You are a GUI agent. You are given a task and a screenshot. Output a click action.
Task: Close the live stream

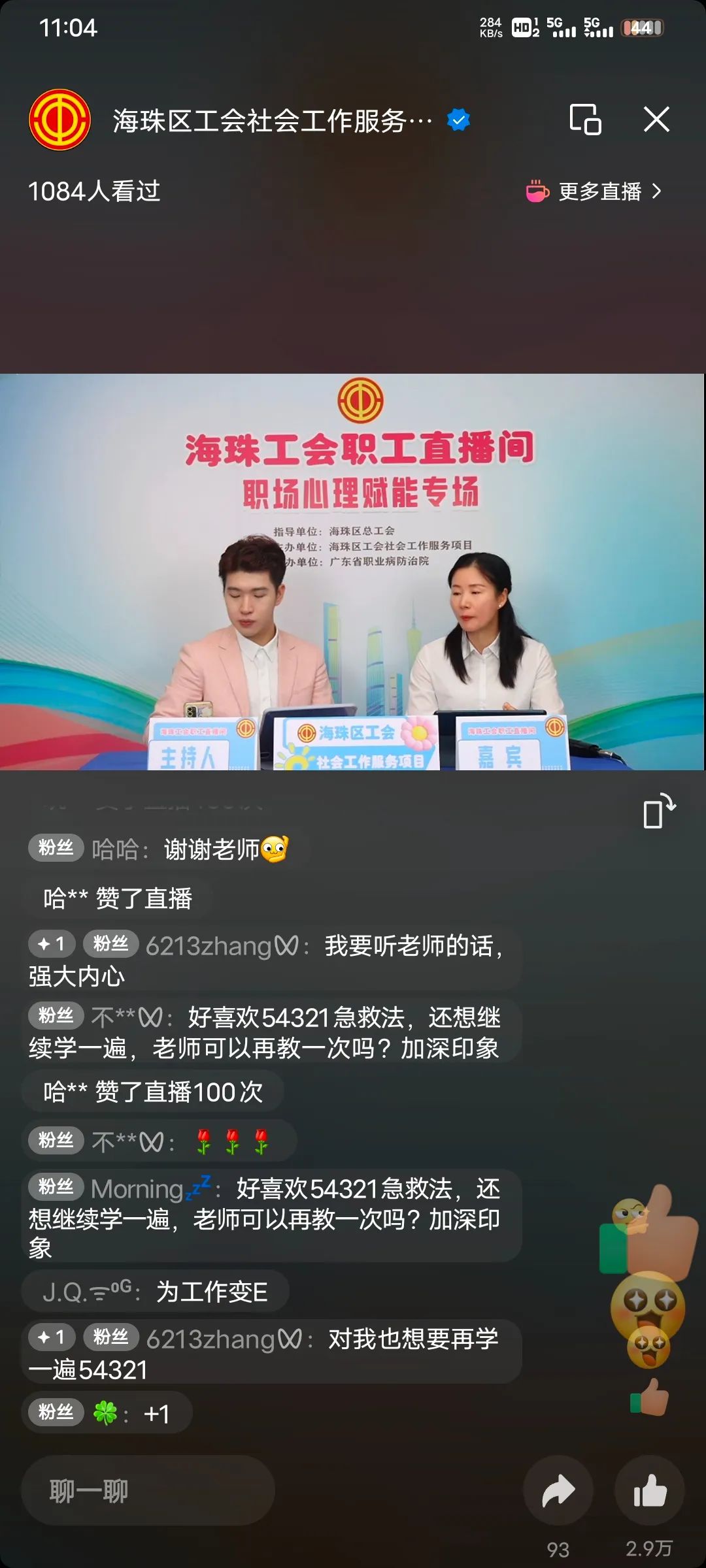656,120
